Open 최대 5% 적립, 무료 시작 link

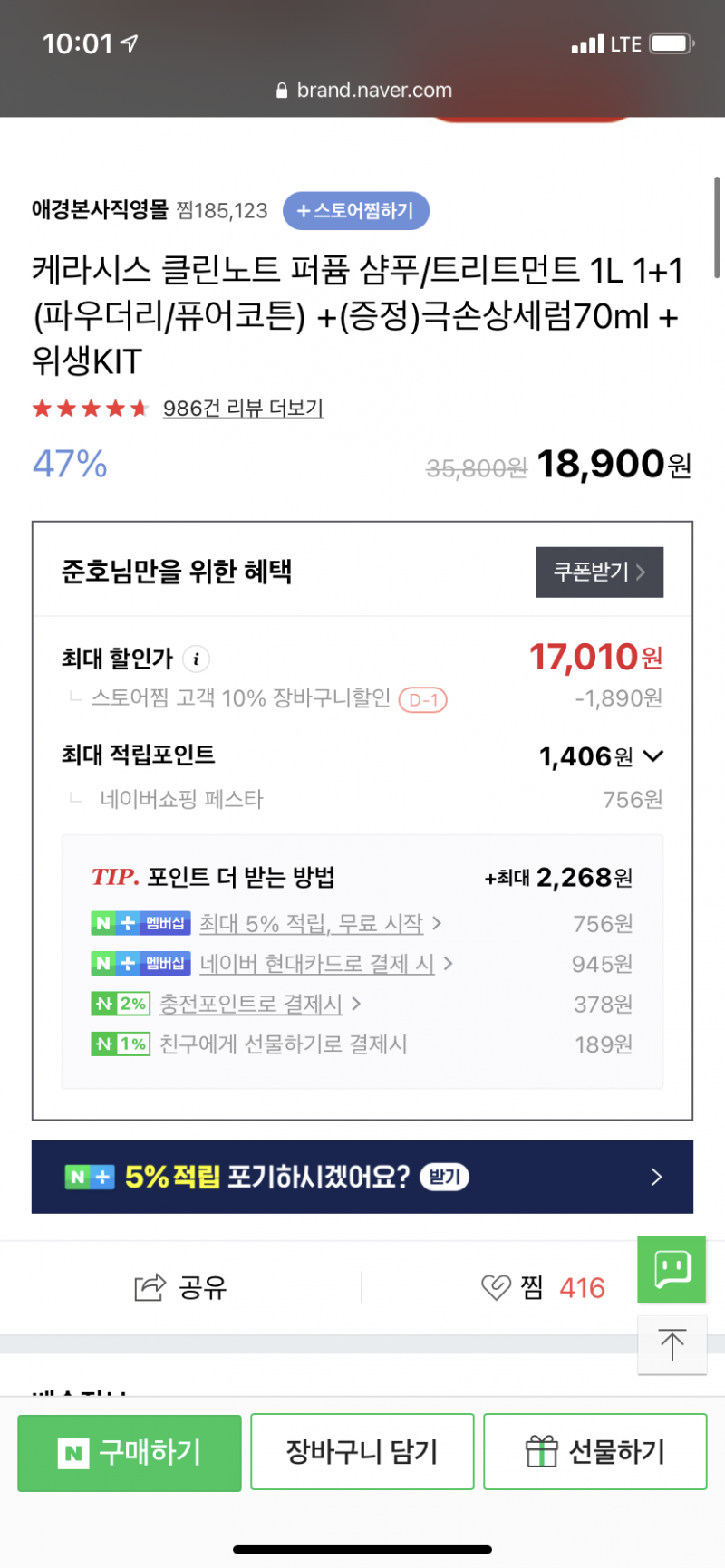(x=312, y=923)
